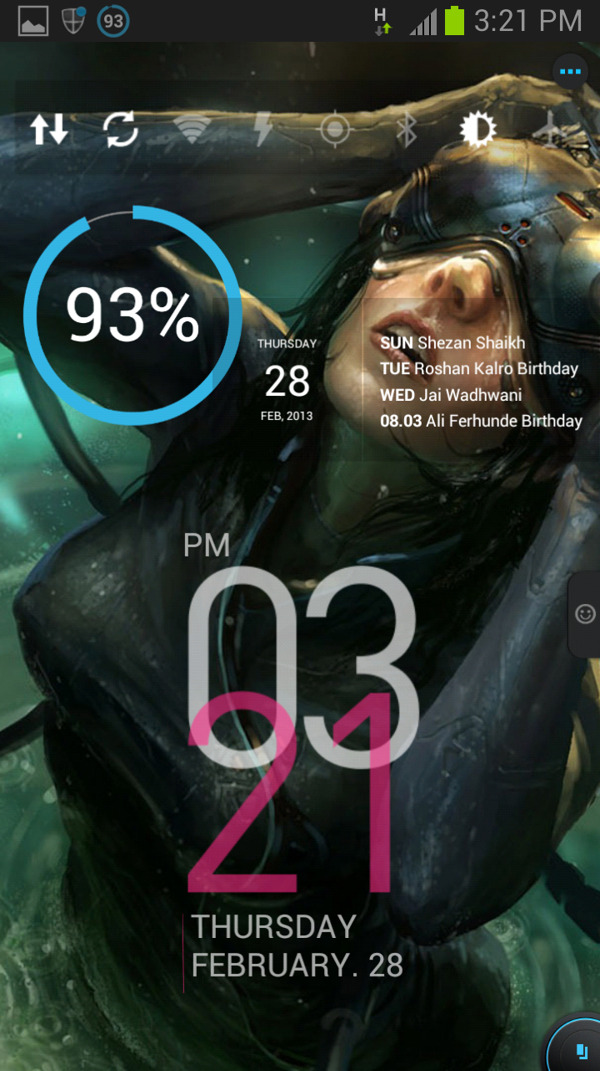This screenshot has width=600, height=1071.
Task: Tap the smiley face side tab
Action: 585,614
